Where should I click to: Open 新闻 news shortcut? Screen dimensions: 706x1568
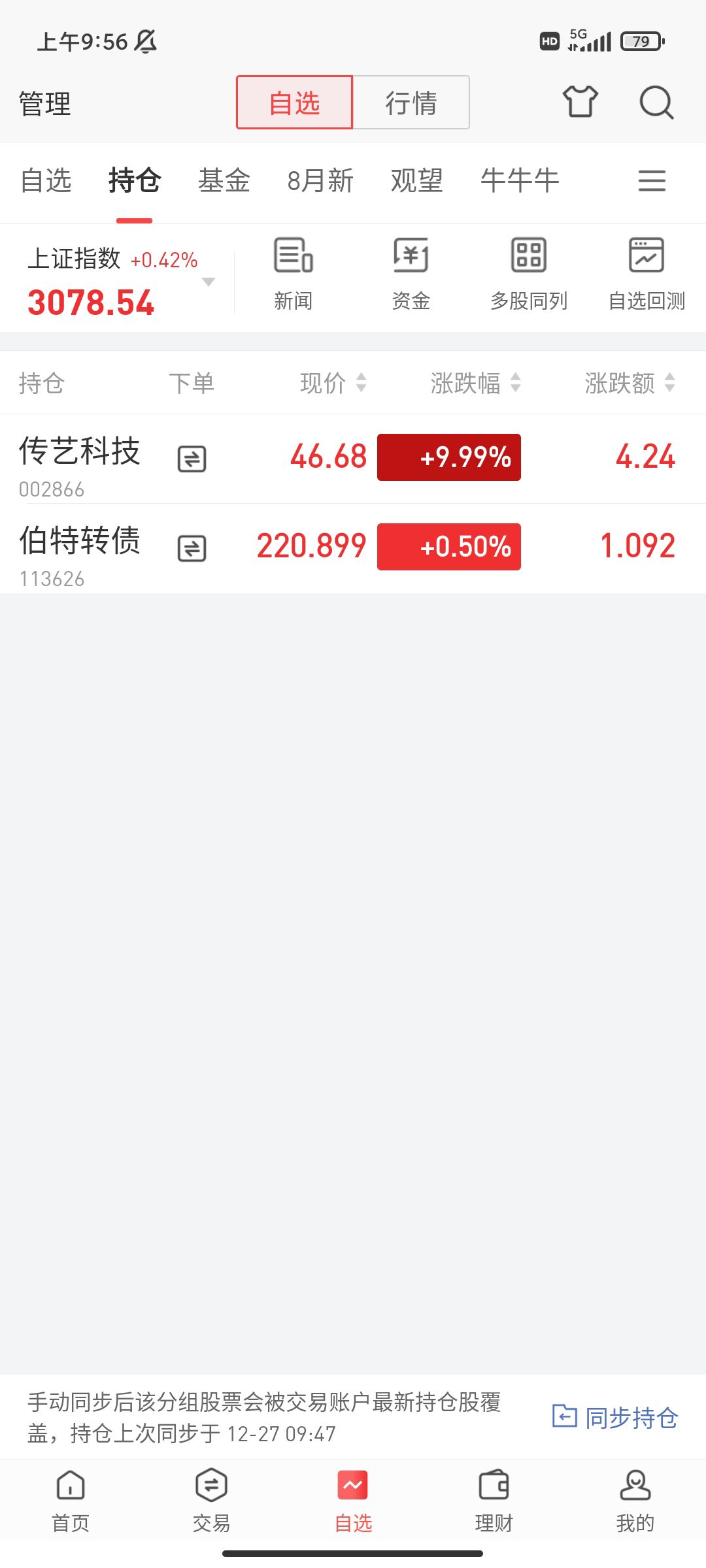(294, 273)
